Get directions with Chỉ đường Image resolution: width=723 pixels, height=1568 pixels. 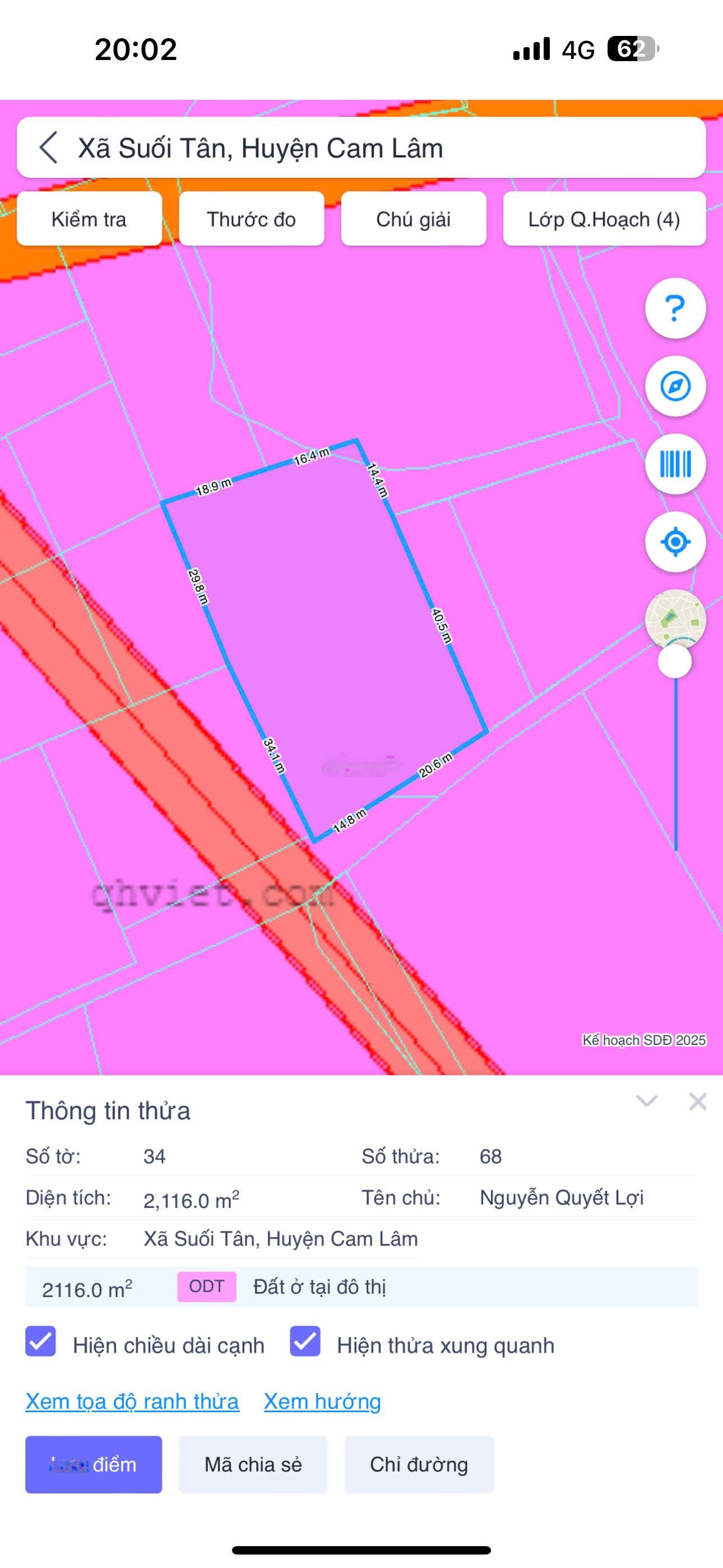(419, 1464)
